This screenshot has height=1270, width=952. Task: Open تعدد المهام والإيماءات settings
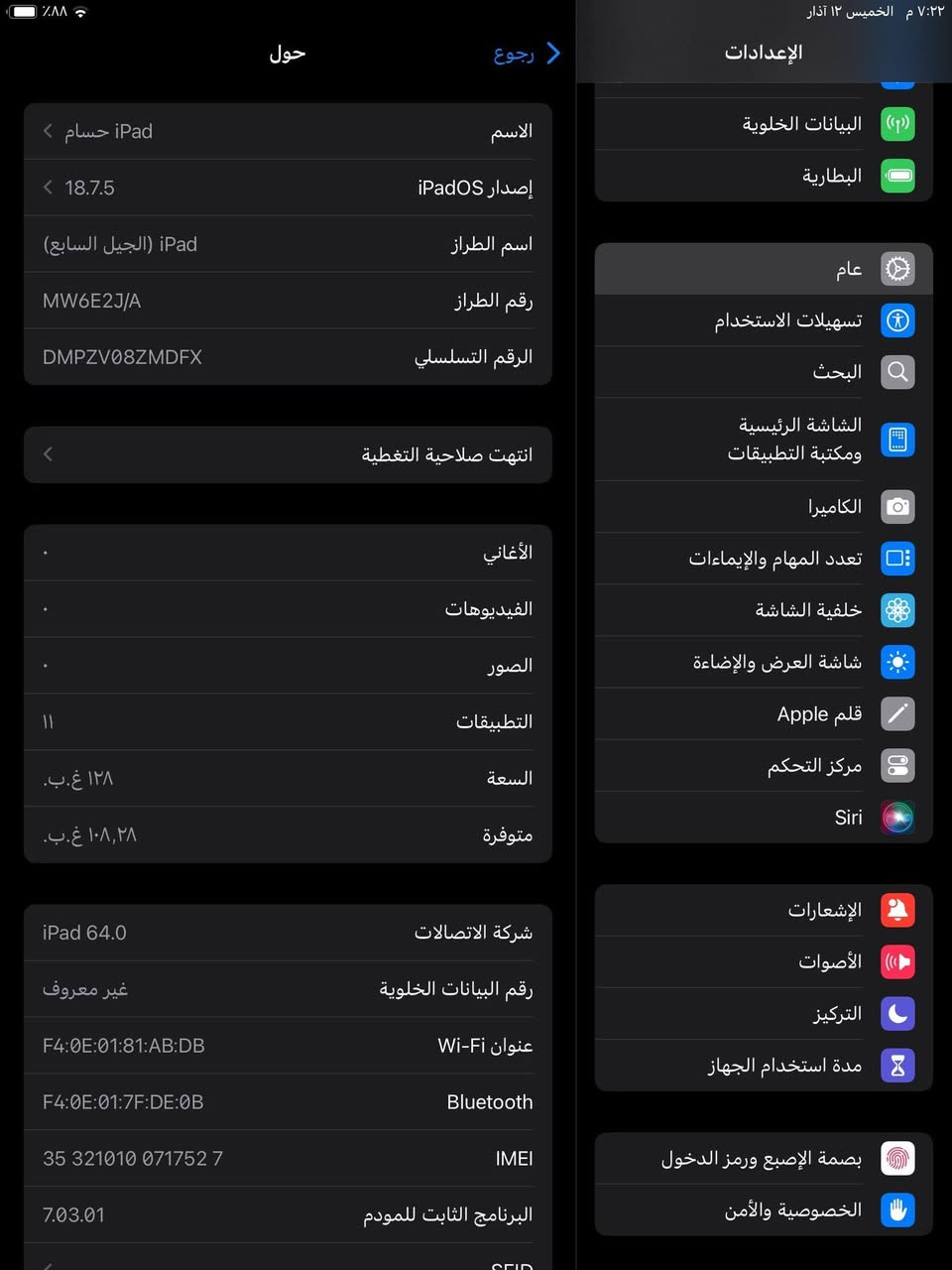(764, 559)
